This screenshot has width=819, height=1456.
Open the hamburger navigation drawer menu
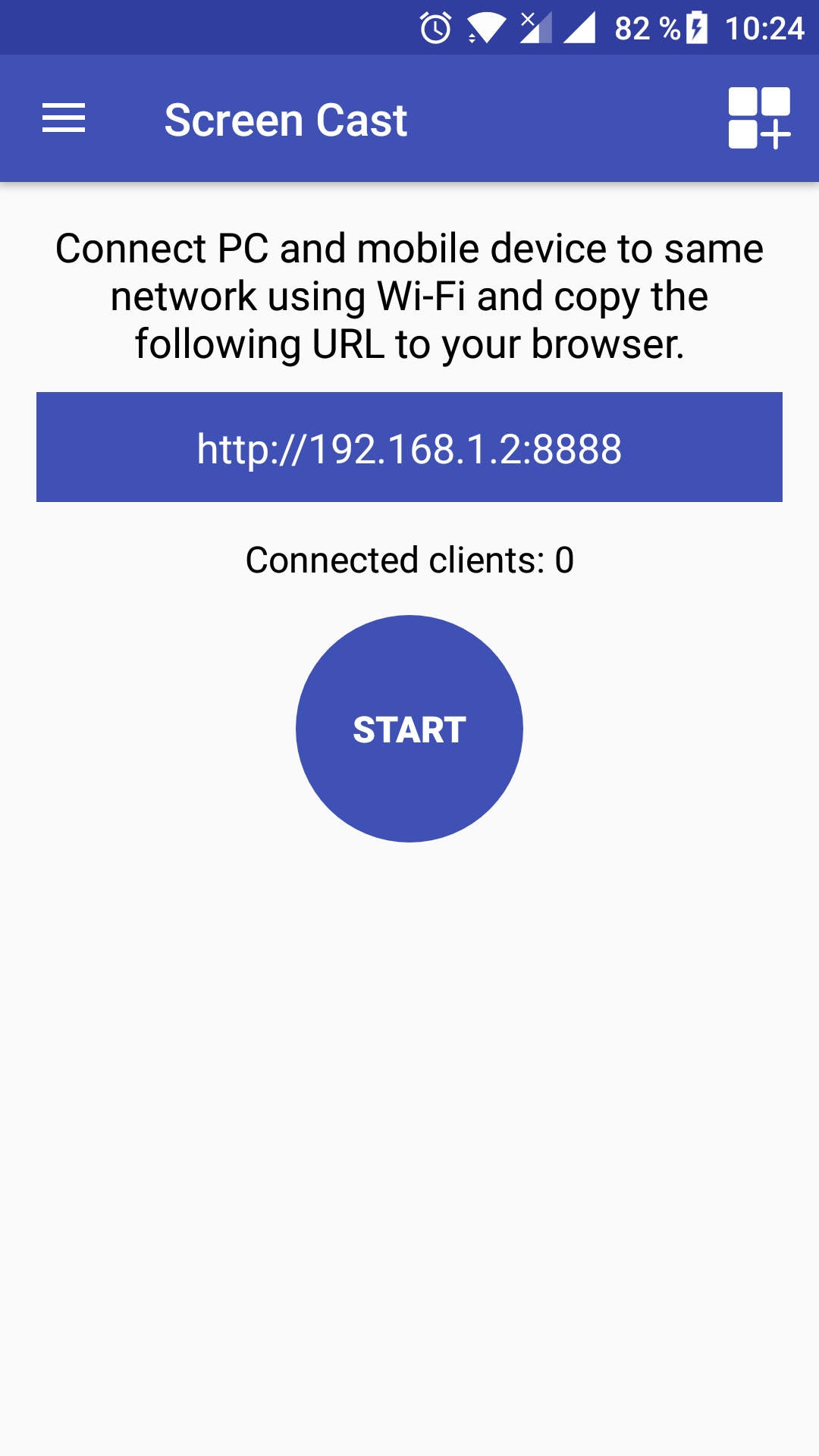[64, 118]
